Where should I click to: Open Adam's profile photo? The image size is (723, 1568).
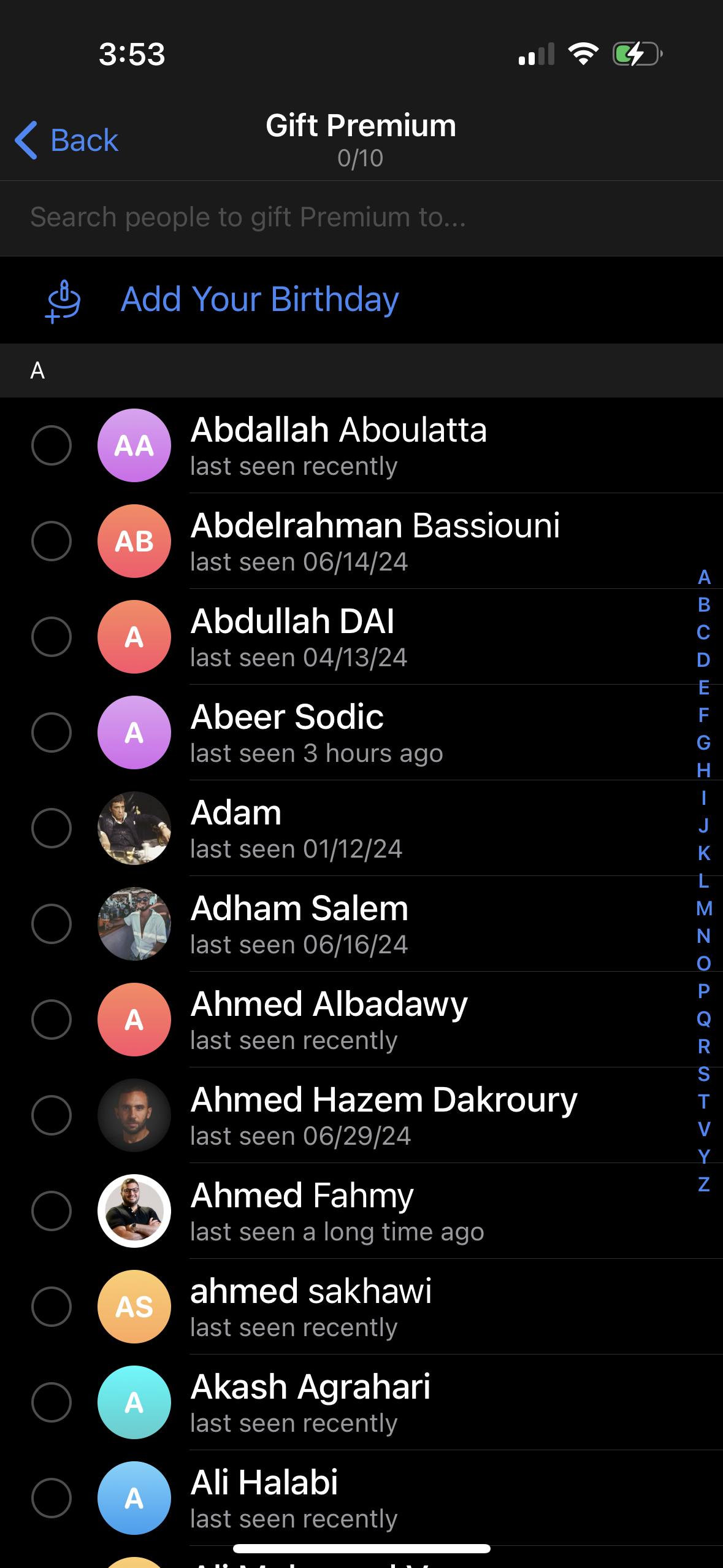click(x=134, y=828)
